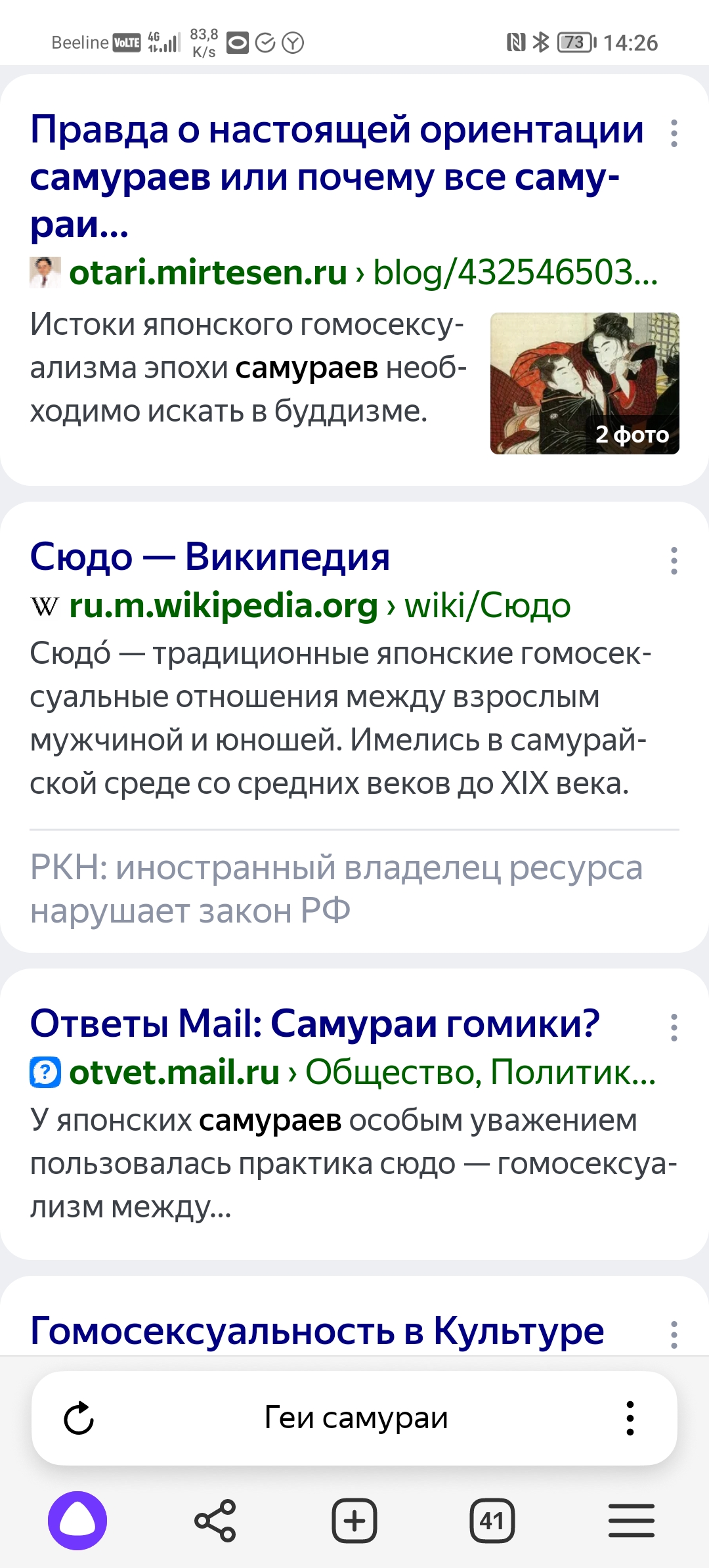Reload the page with the refresh icon
The height and width of the screenshot is (1568, 709).
pyautogui.click(x=79, y=1418)
